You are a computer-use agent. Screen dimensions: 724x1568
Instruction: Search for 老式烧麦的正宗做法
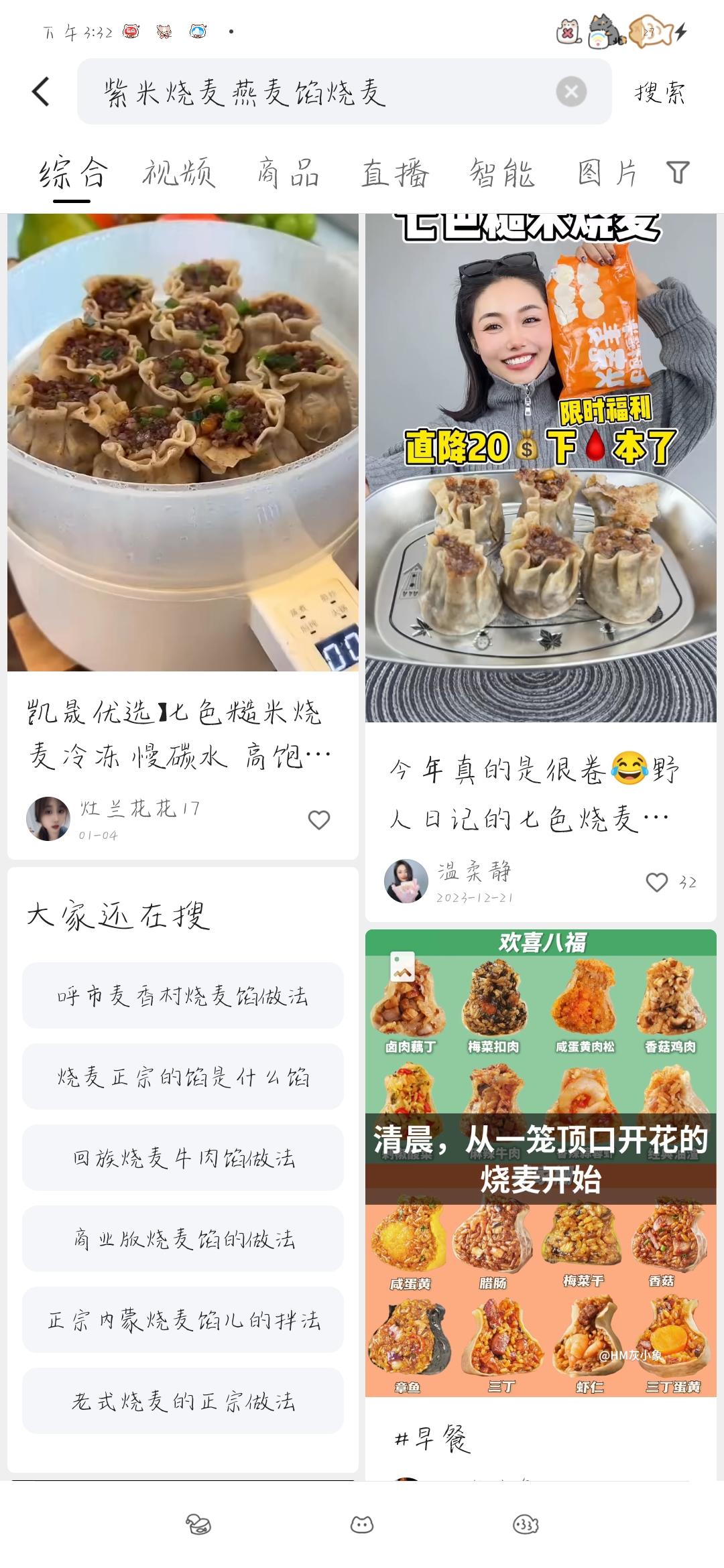click(182, 1401)
